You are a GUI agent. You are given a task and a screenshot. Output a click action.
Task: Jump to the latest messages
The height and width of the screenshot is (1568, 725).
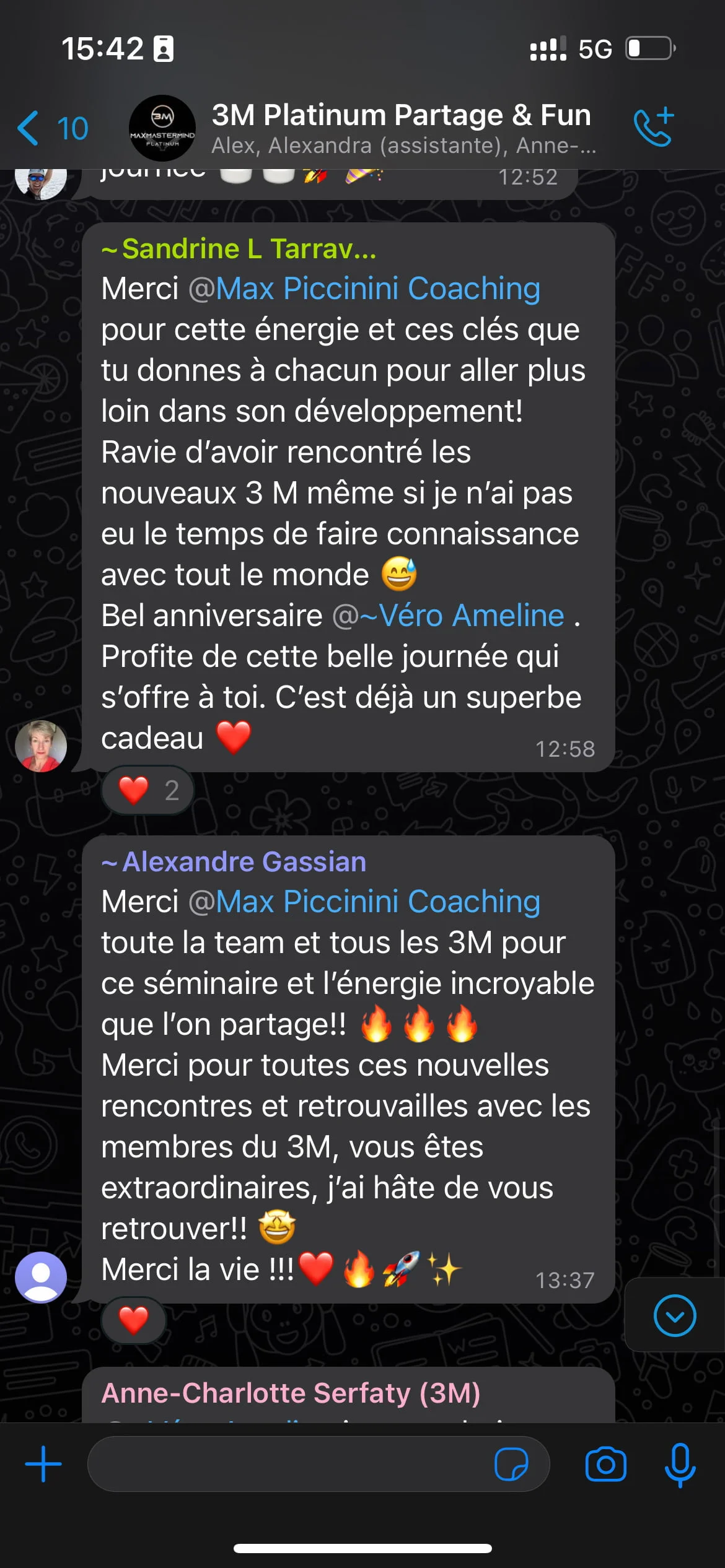[x=674, y=1315]
